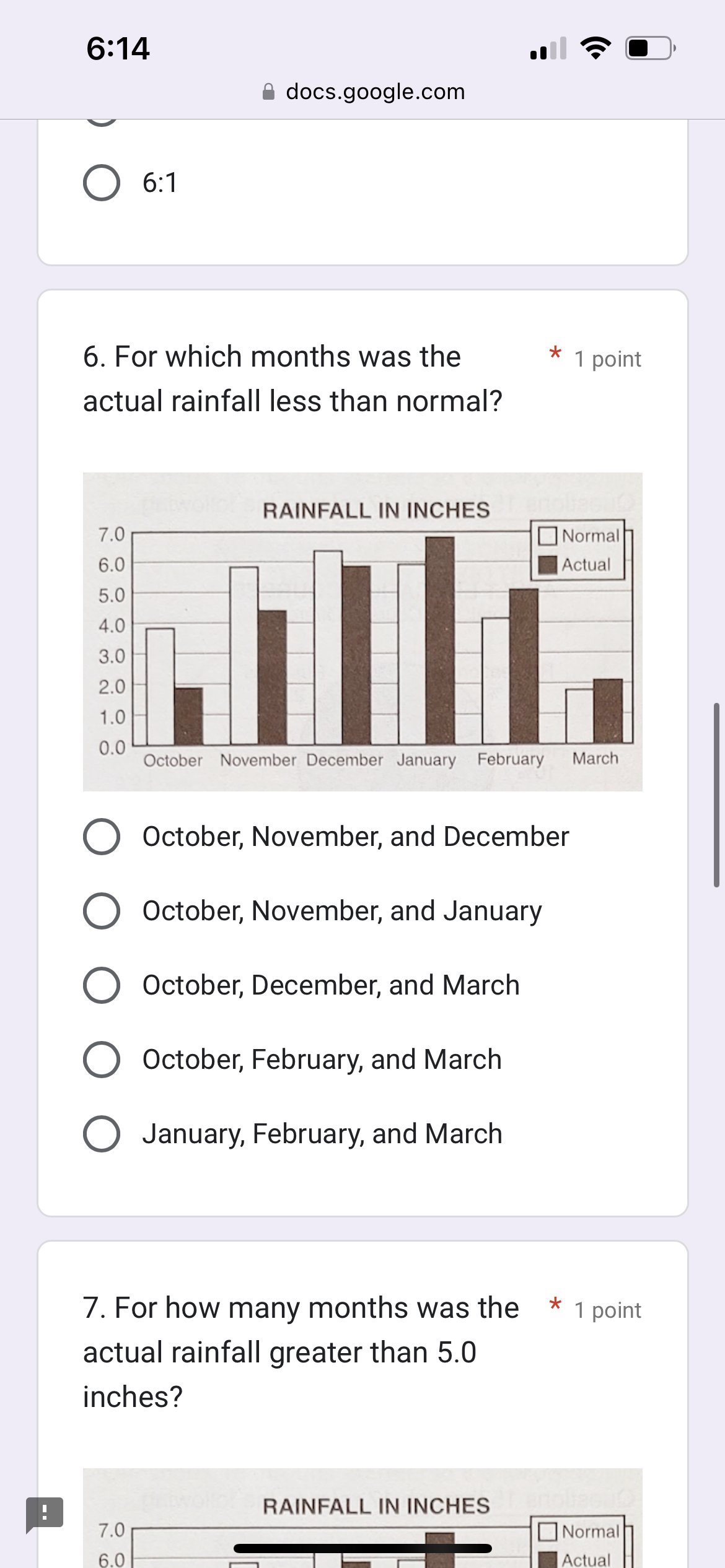Mark October, February, and March
This screenshot has width=725, height=1568.
pyautogui.click(x=102, y=1060)
